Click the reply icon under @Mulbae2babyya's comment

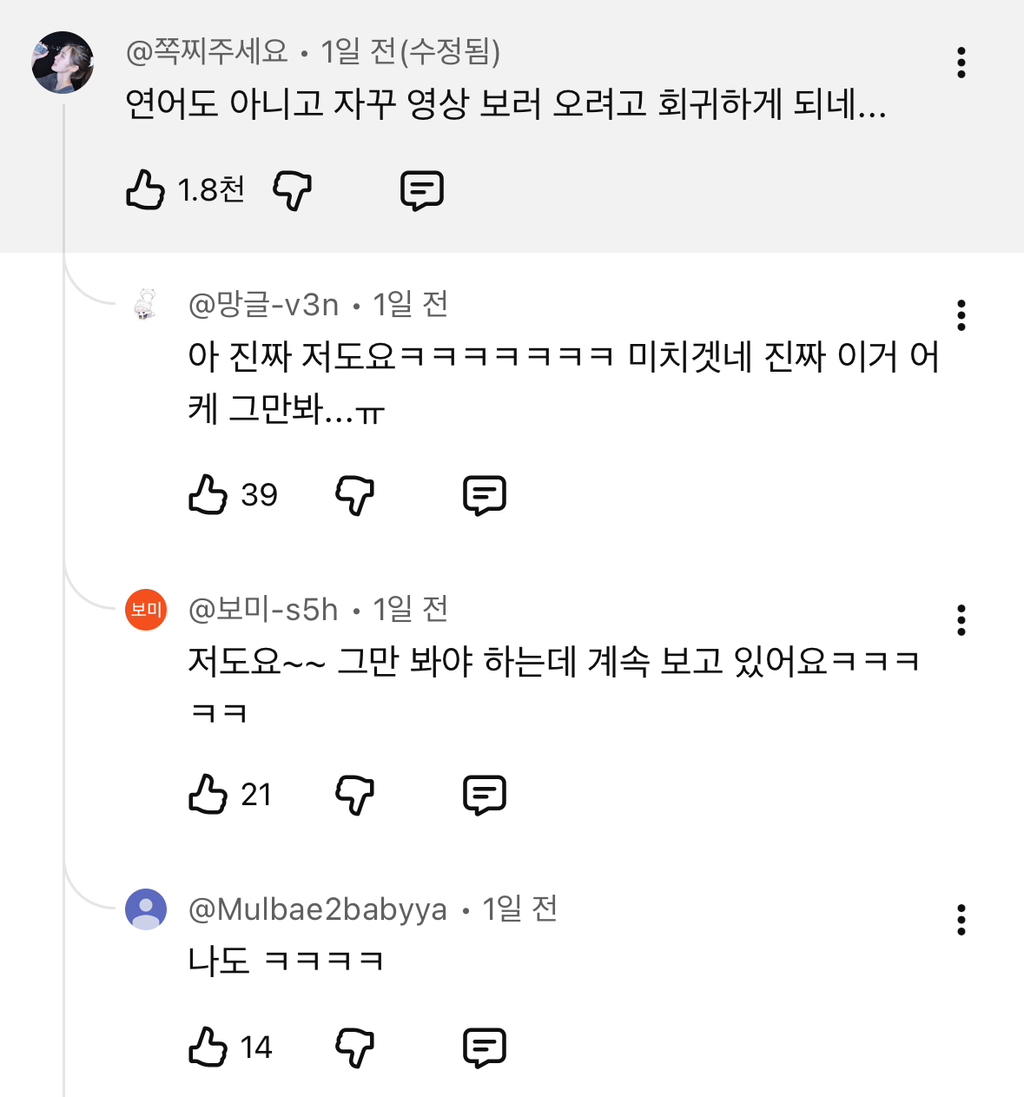pos(486,1047)
